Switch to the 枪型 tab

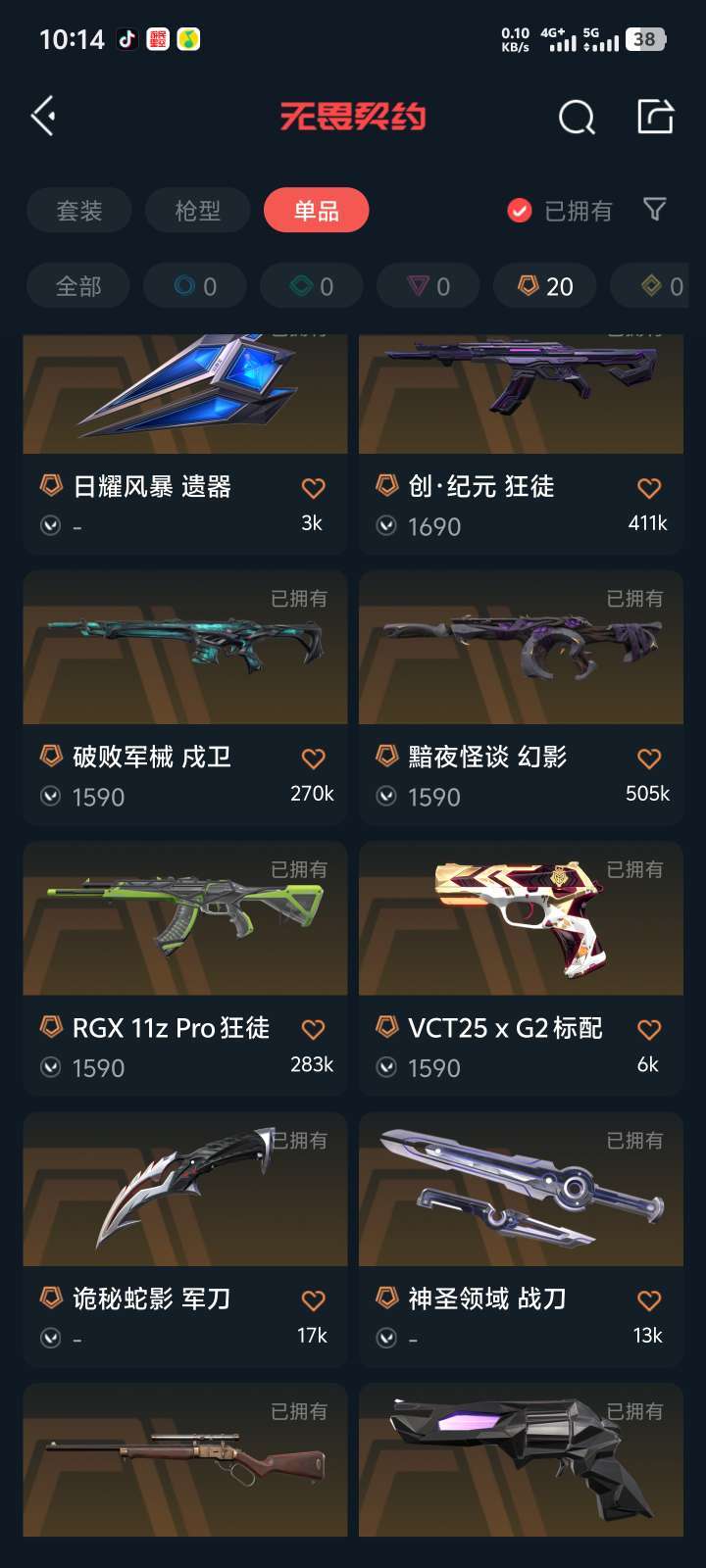tap(198, 211)
